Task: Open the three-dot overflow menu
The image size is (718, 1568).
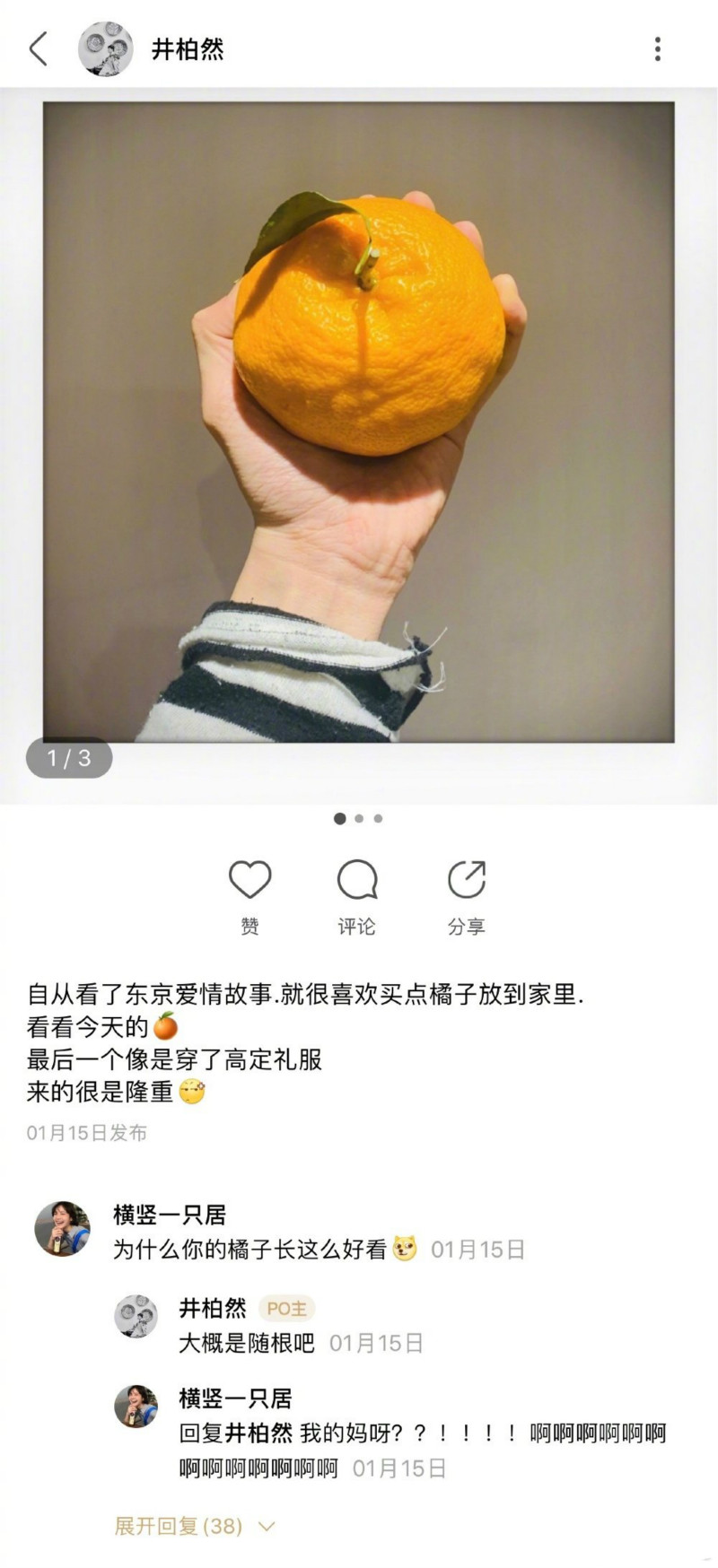Action: [658, 48]
